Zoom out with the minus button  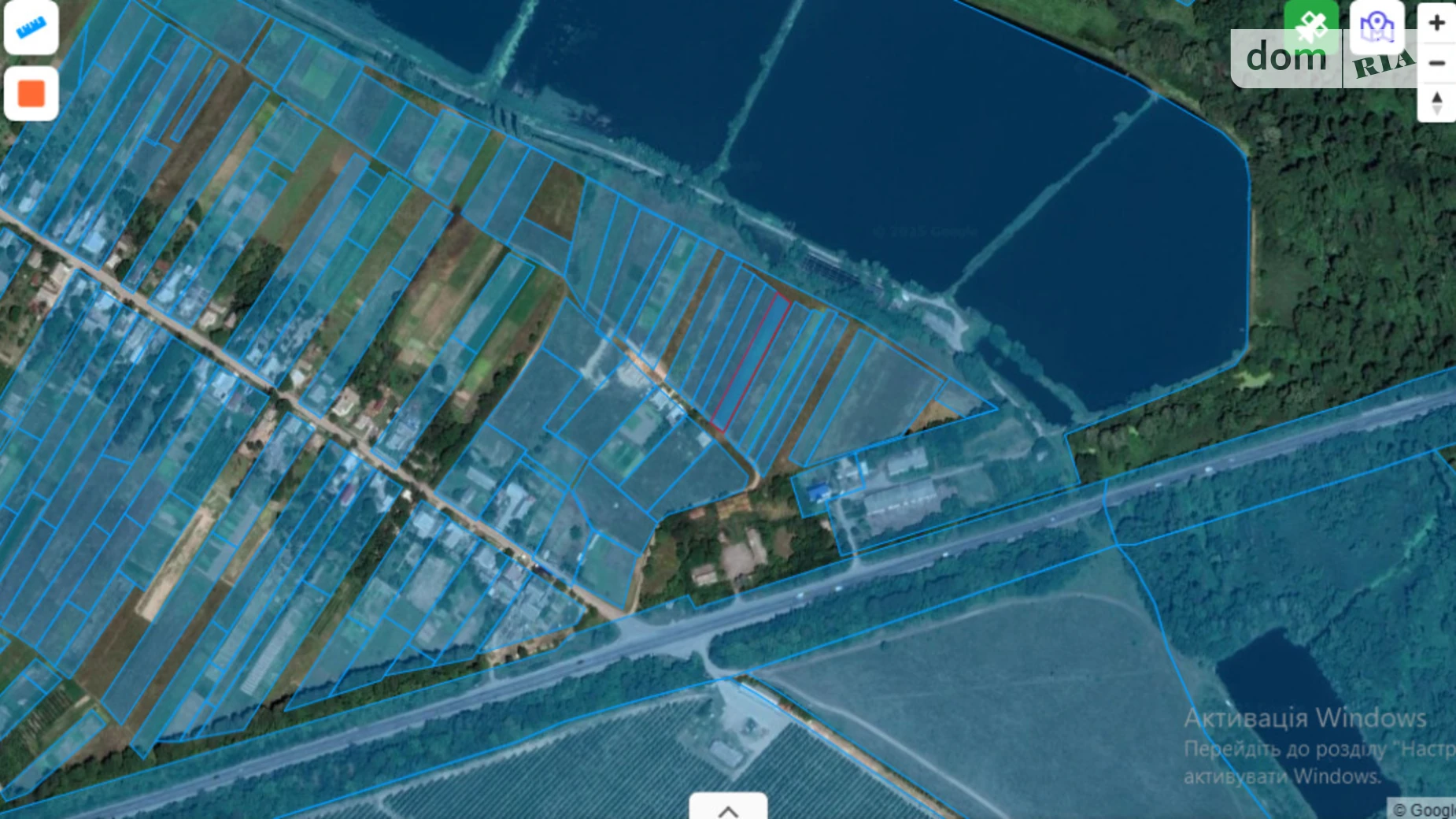(1436, 63)
